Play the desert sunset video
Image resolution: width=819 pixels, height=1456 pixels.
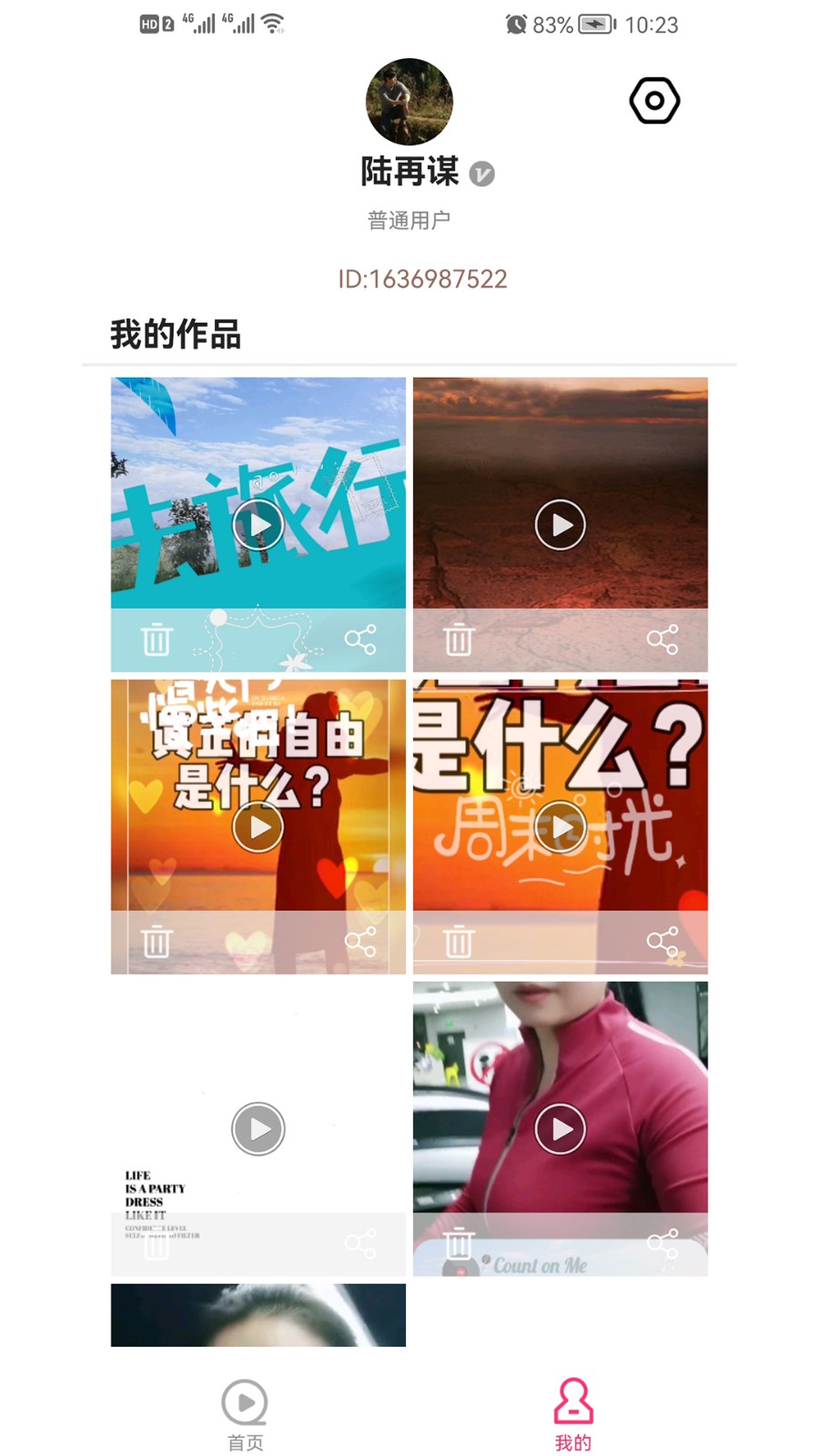[560, 524]
